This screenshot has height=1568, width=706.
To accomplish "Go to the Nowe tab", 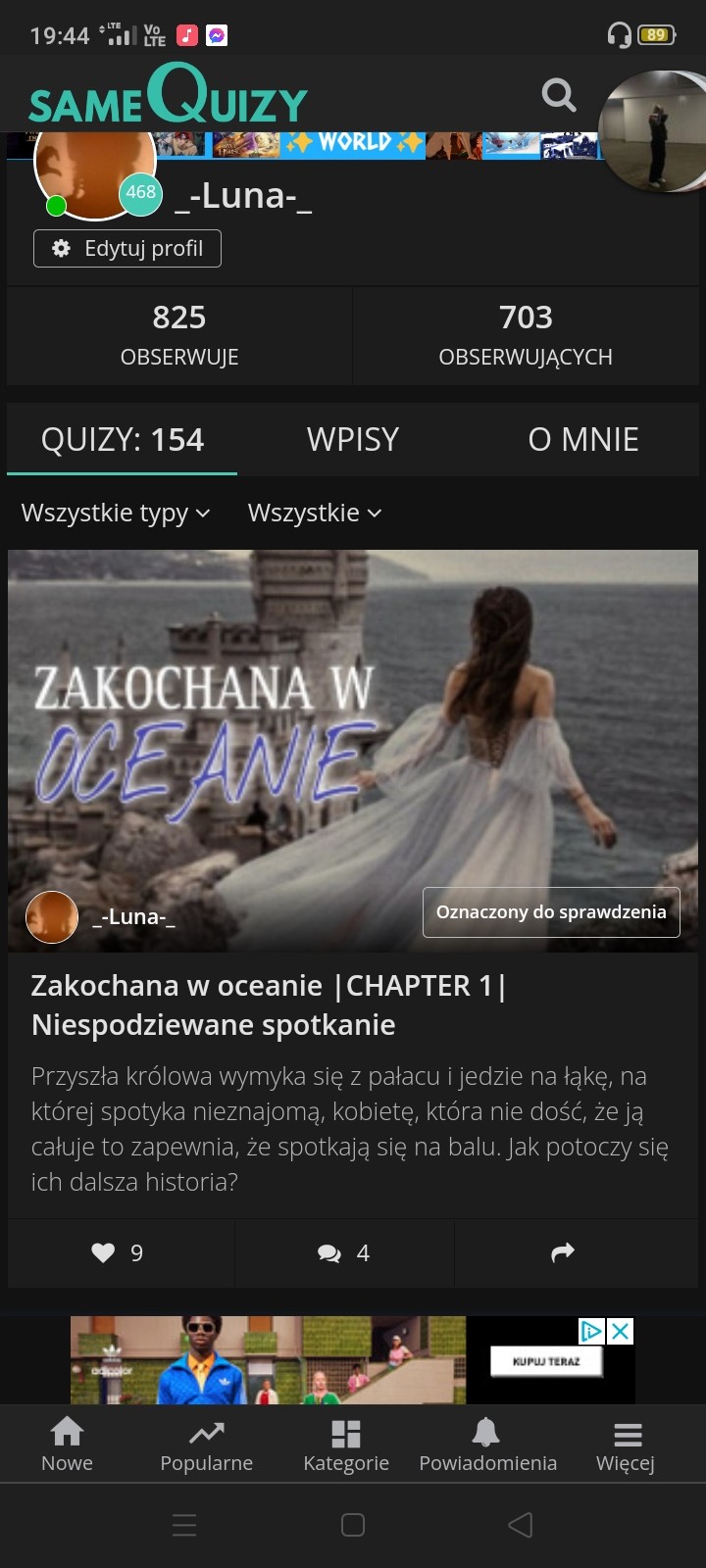I will click(67, 1445).
